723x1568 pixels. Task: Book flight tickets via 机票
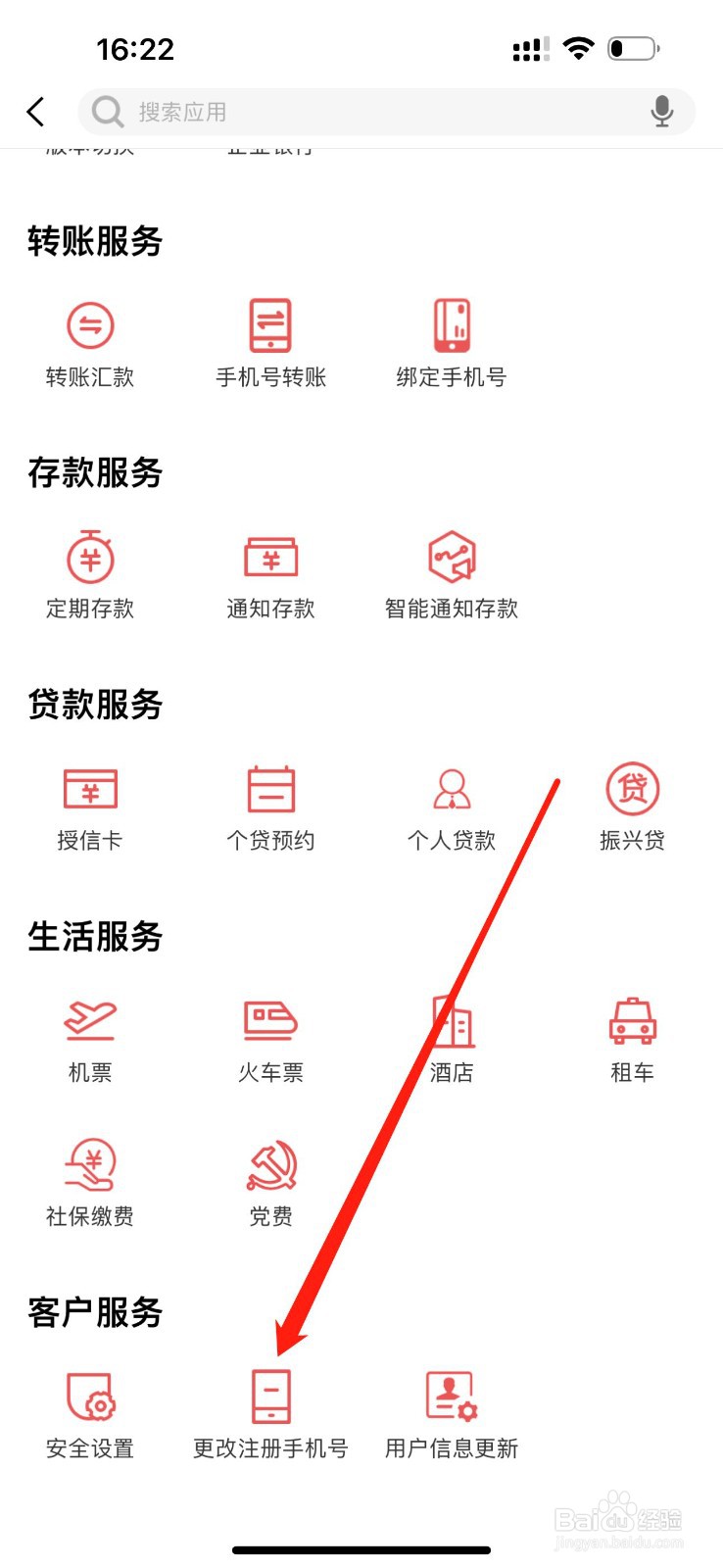89,1039
